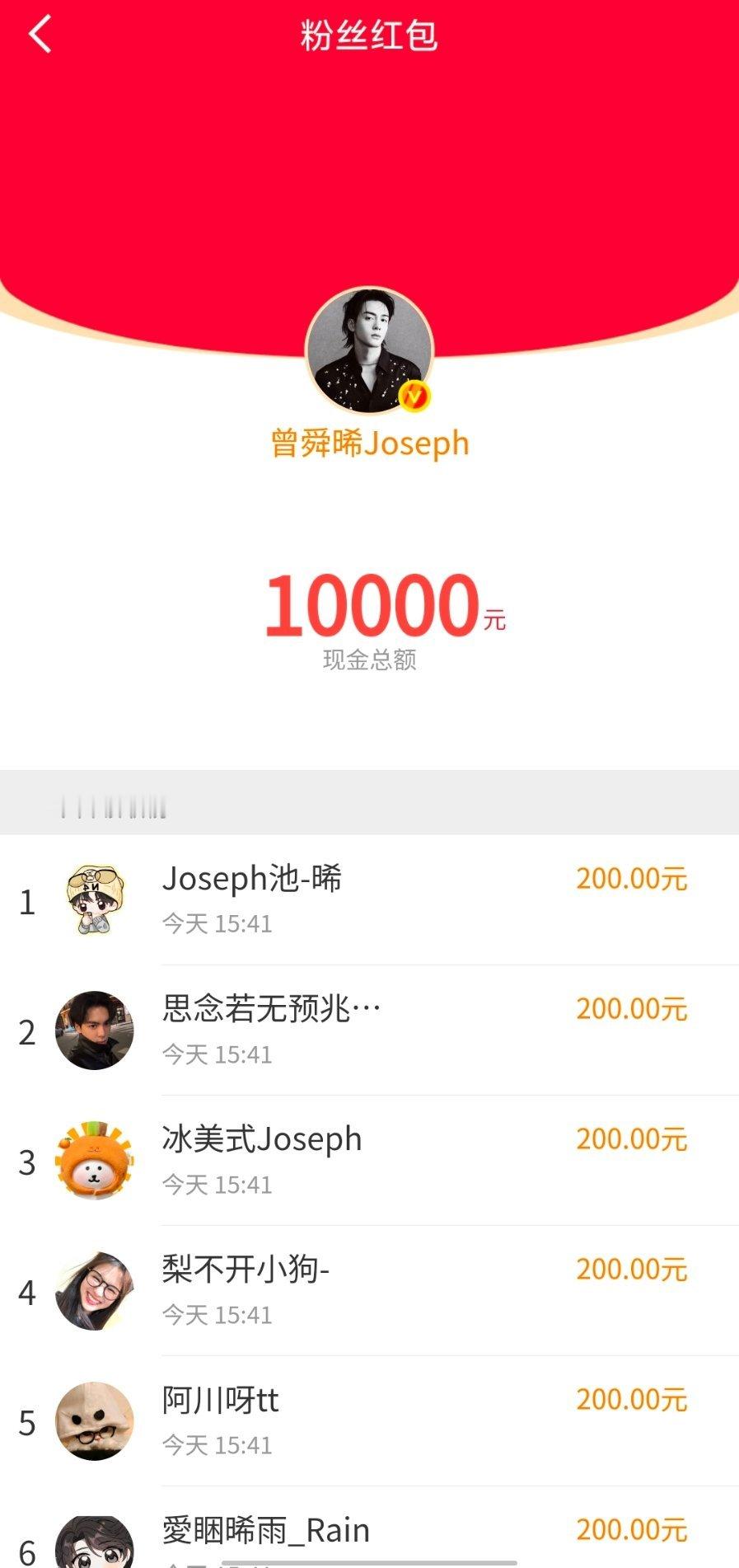Open 曾舜晞Joseph's name link

pyautogui.click(x=369, y=443)
